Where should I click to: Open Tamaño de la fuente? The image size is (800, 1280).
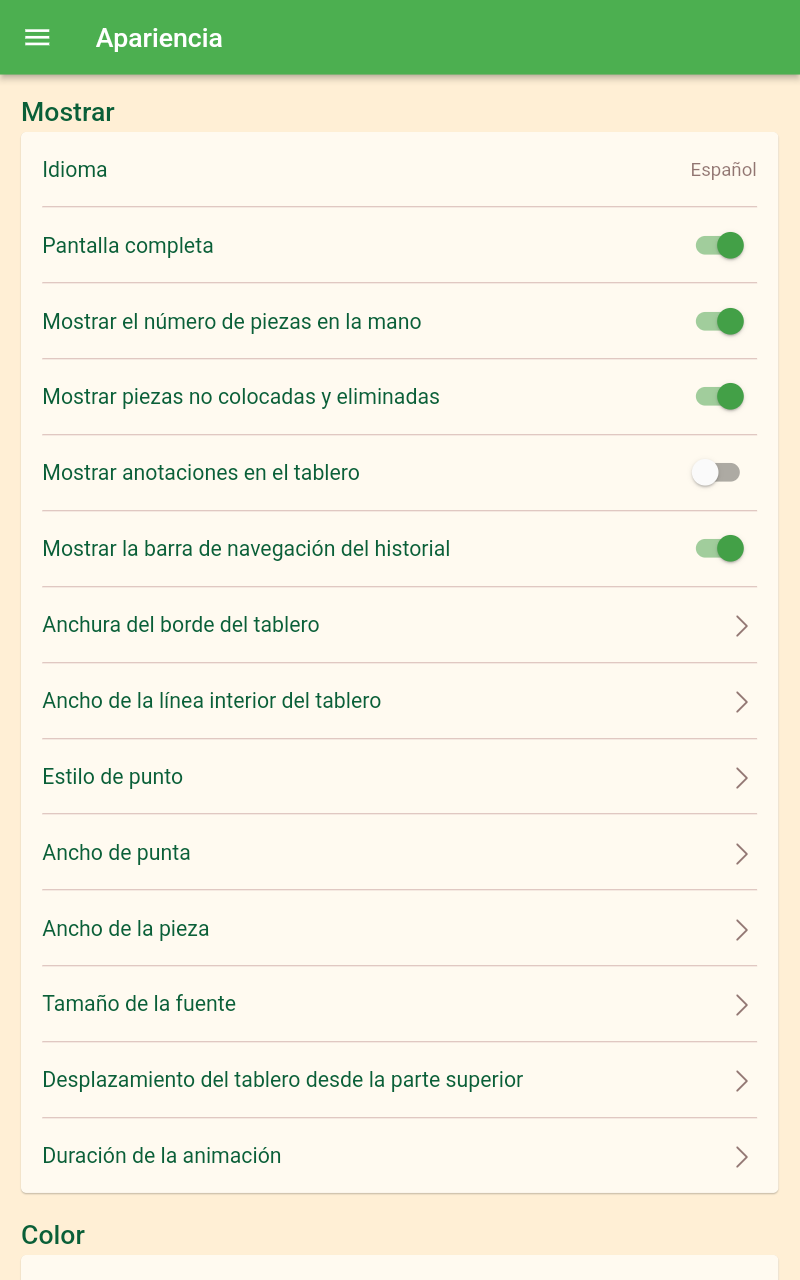pyautogui.click(x=399, y=1004)
